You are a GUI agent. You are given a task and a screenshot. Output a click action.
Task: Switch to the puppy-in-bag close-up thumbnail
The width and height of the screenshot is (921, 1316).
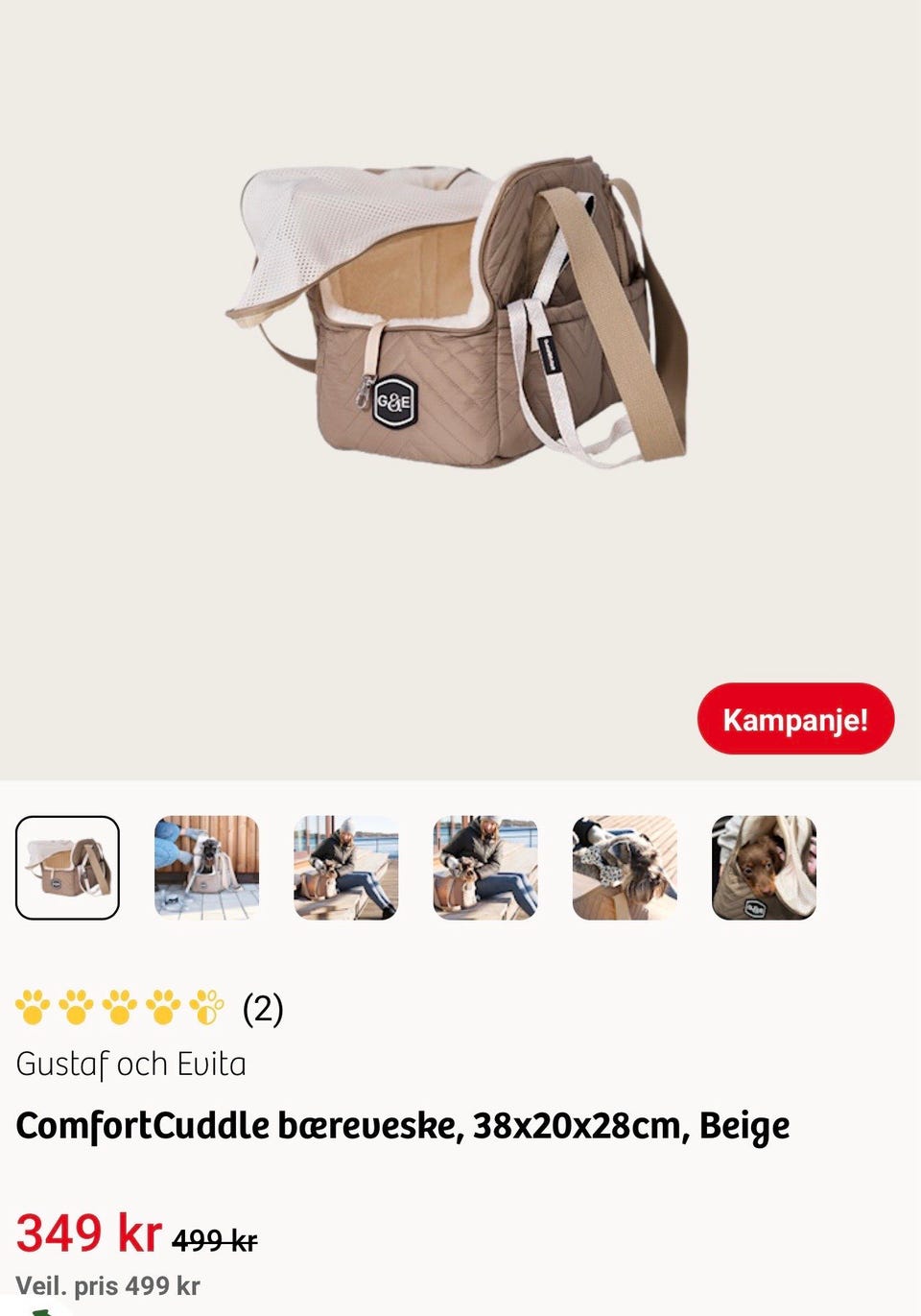pyautogui.click(x=765, y=867)
